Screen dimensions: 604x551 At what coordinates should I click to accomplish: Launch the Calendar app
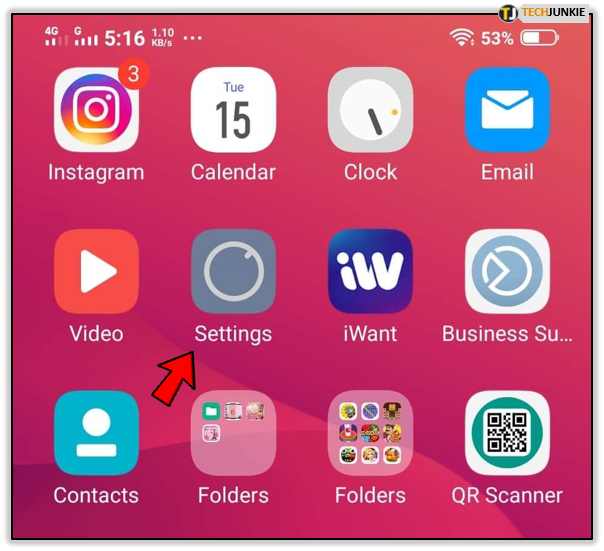pyautogui.click(x=233, y=110)
